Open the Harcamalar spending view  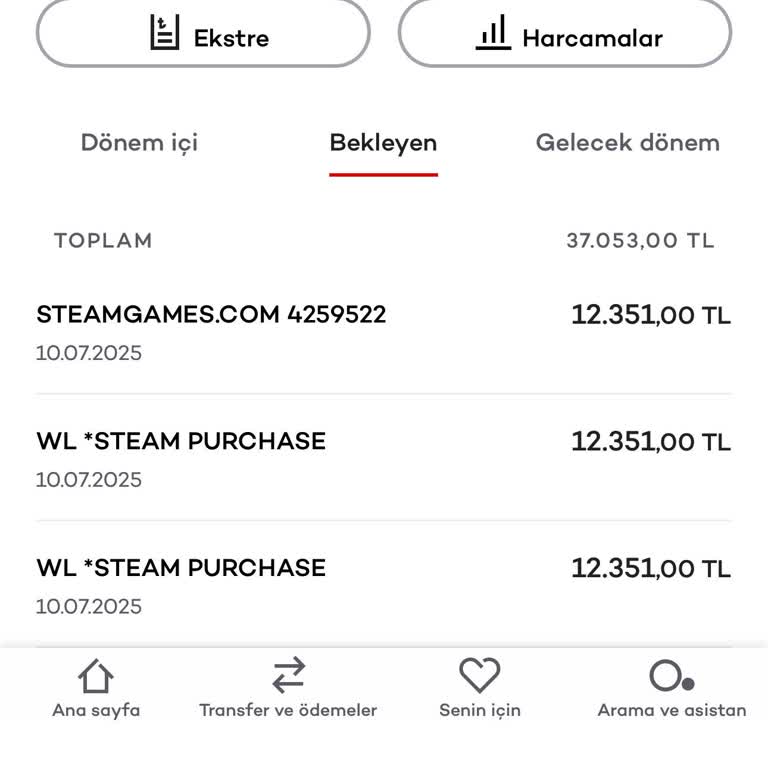point(565,35)
